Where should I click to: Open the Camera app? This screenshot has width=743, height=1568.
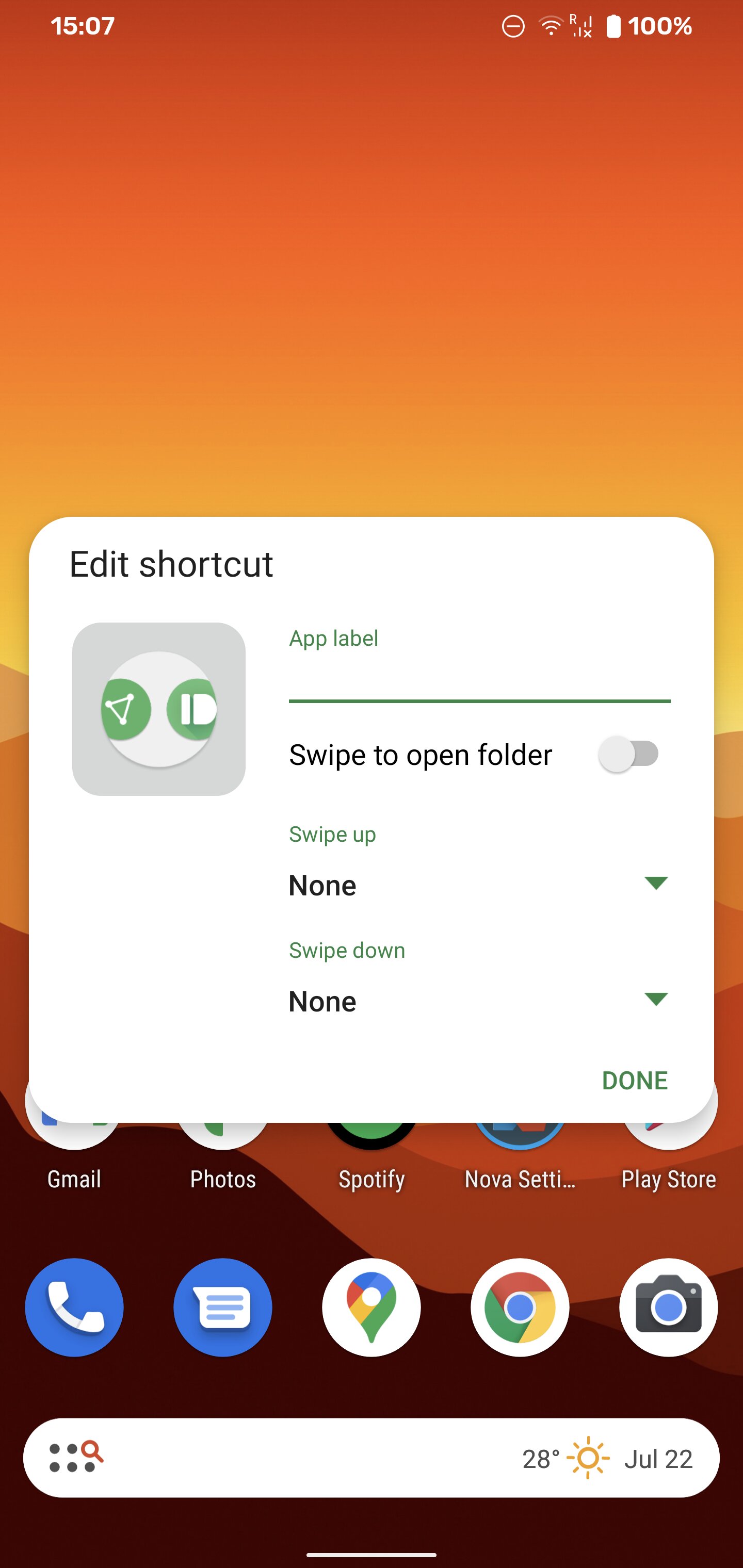[x=668, y=1308]
